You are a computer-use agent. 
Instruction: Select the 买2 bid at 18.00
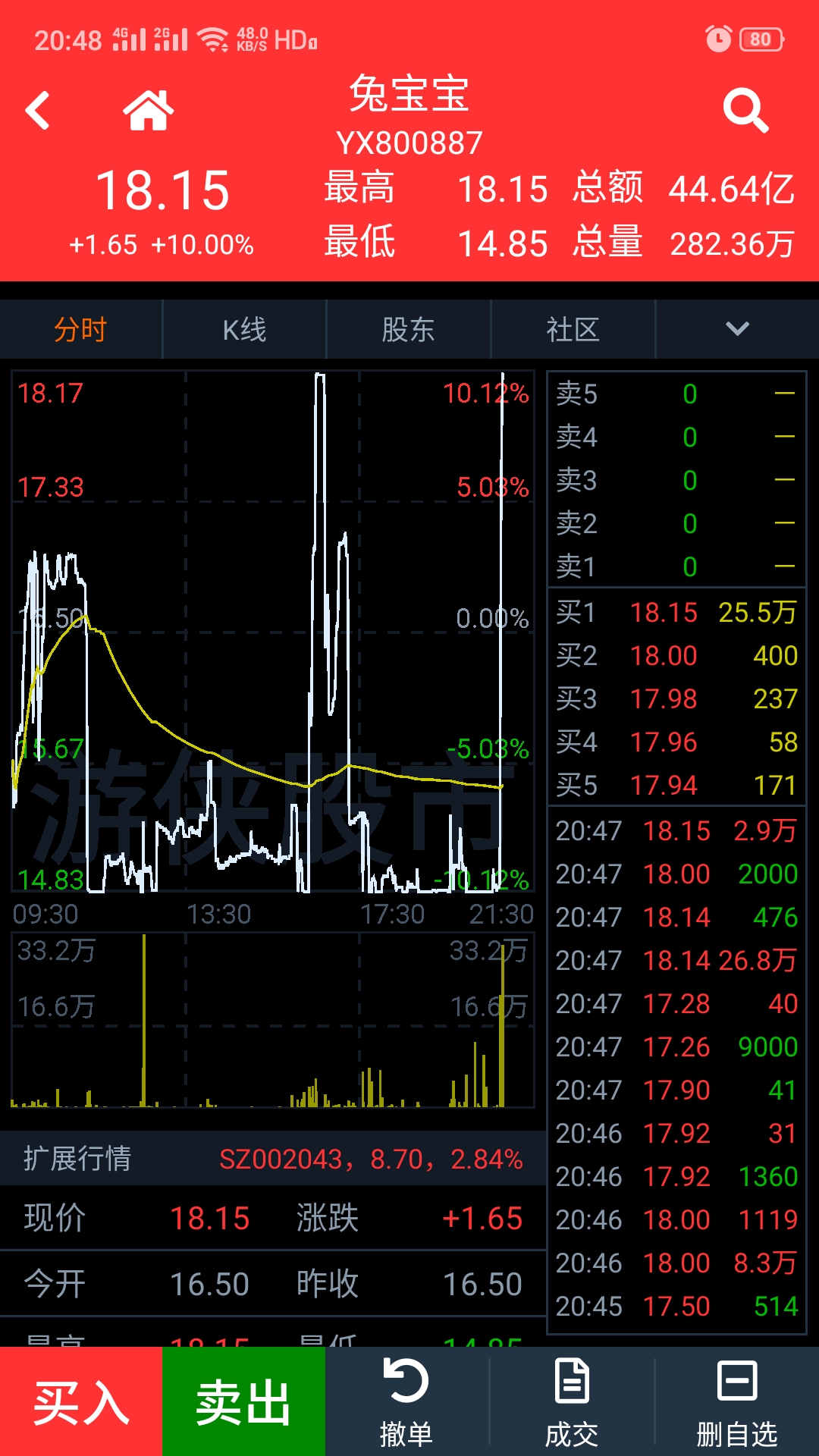tap(676, 655)
